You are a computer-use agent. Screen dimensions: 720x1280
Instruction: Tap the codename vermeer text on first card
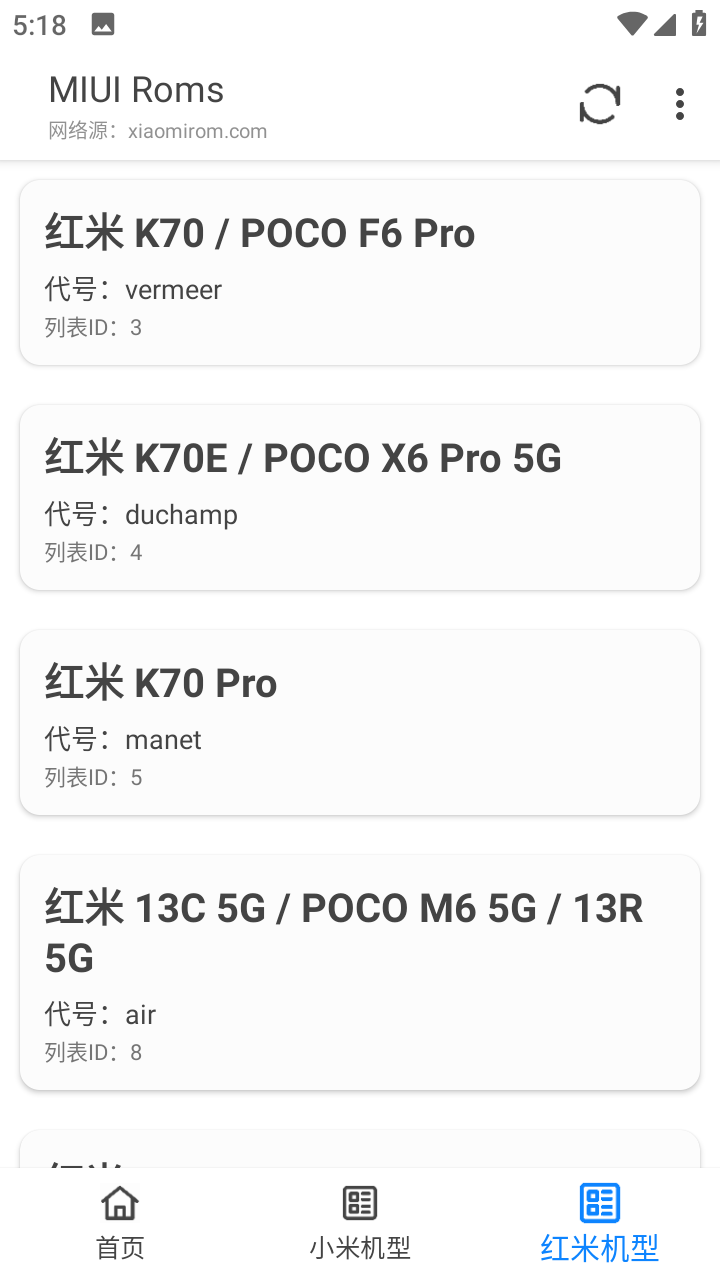click(x=132, y=289)
